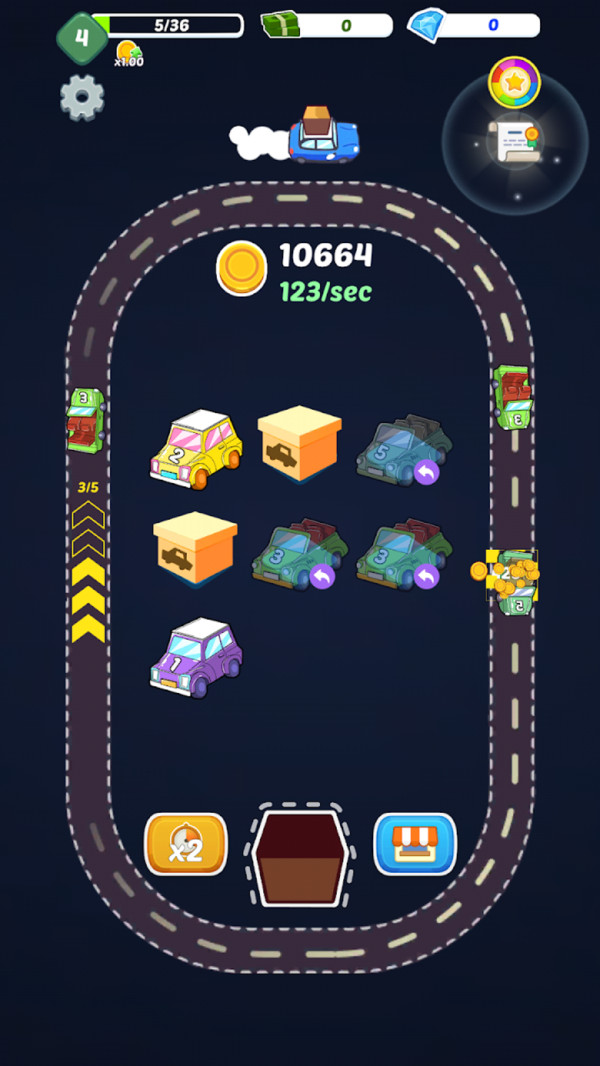This screenshot has height=1066, width=600.
Task: Open the rainbow star badge
Action: (x=514, y=82)
